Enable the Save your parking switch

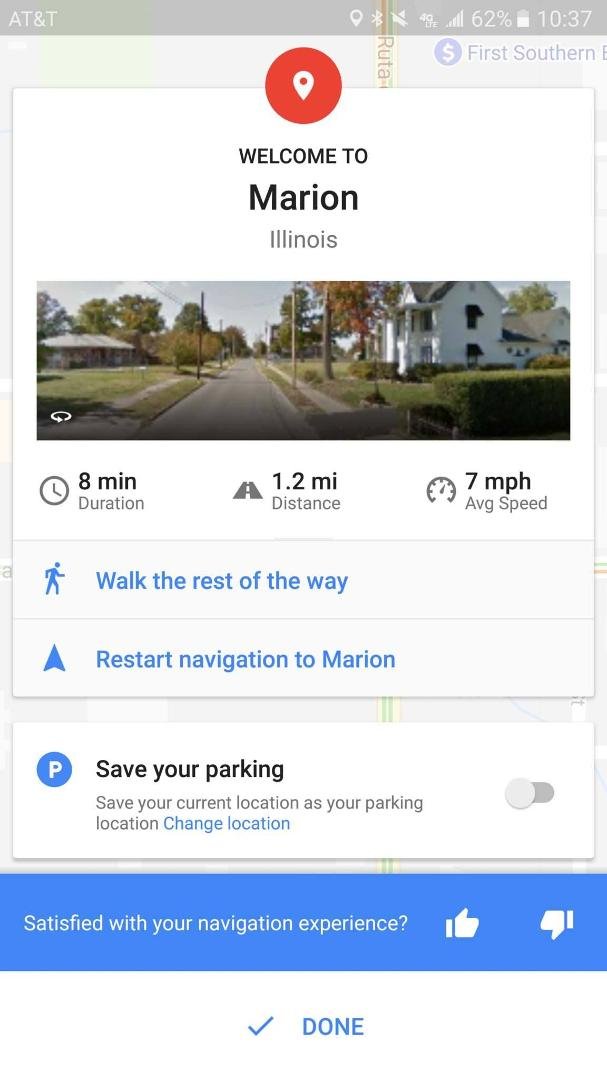click(530, 794)
